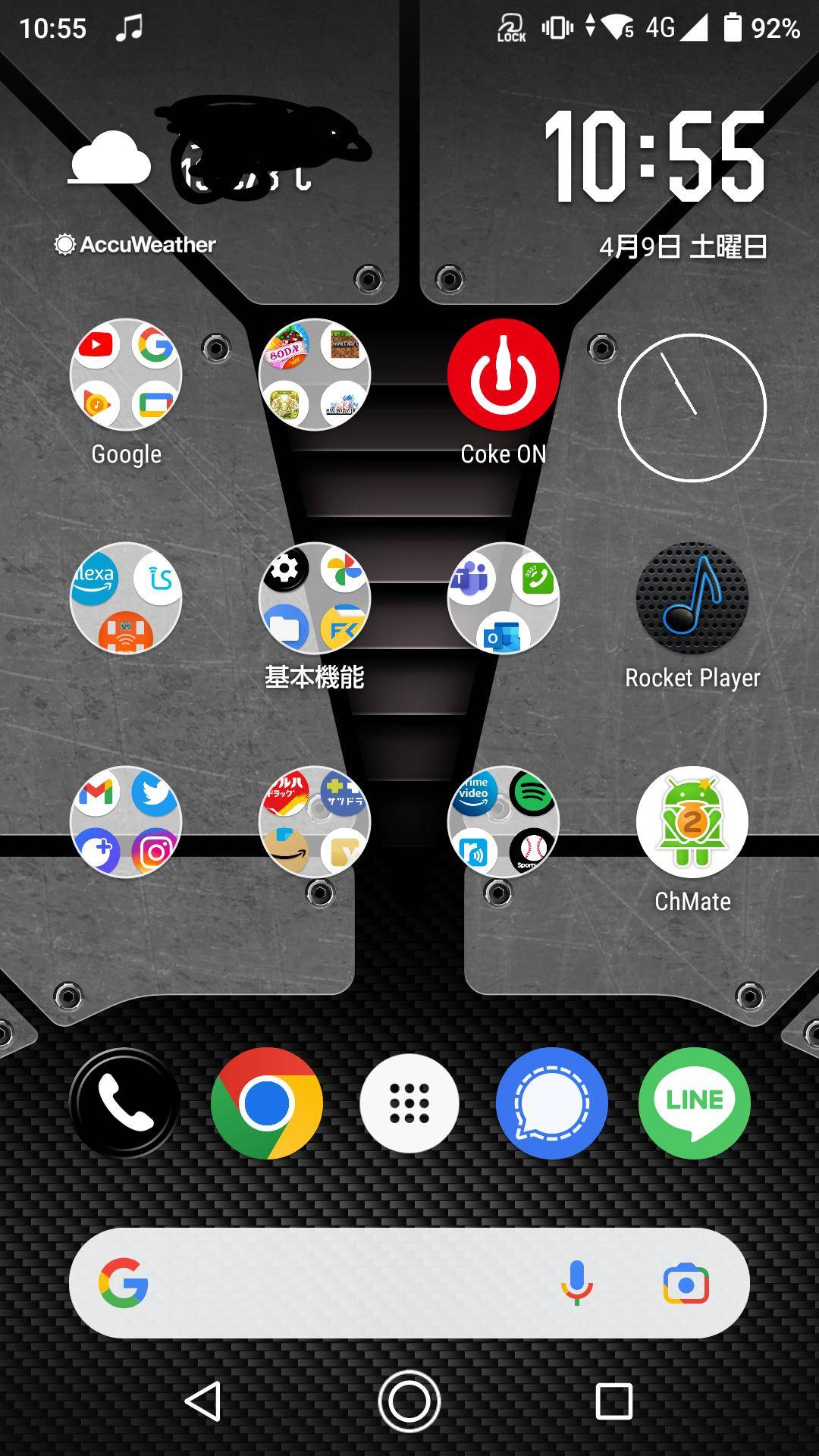
Task: Open the games folder with Minecraft
Action: pos(315,375)
